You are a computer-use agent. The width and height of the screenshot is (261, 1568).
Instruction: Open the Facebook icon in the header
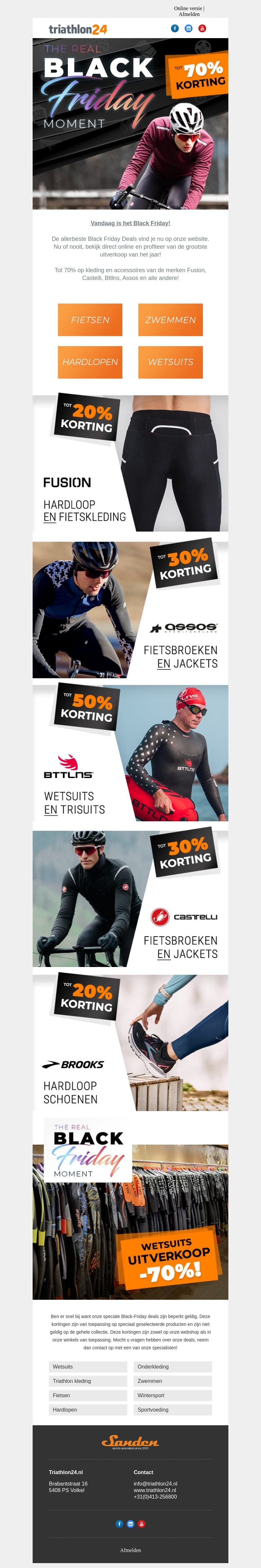(175, 29)
